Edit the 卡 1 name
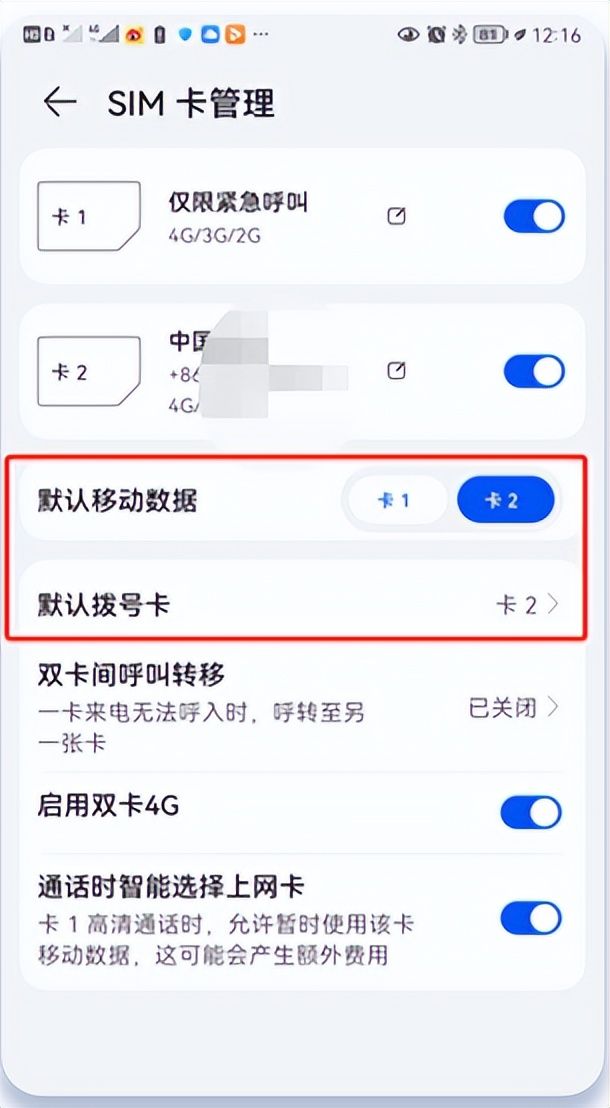The width and height of the screenshot is (610, 1108). pos(397,216)
